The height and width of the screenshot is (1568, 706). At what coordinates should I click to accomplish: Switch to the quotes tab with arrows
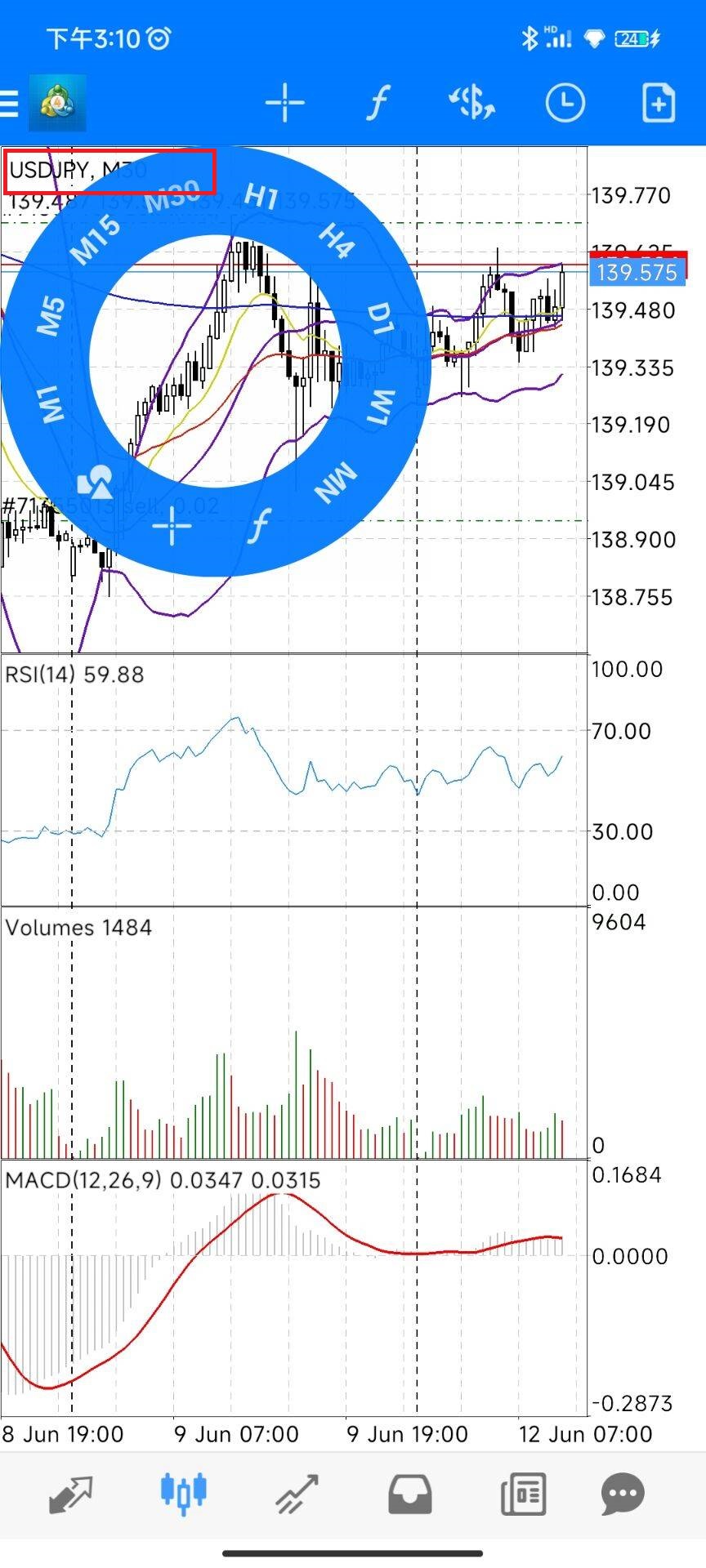(x=71, y=1494)
